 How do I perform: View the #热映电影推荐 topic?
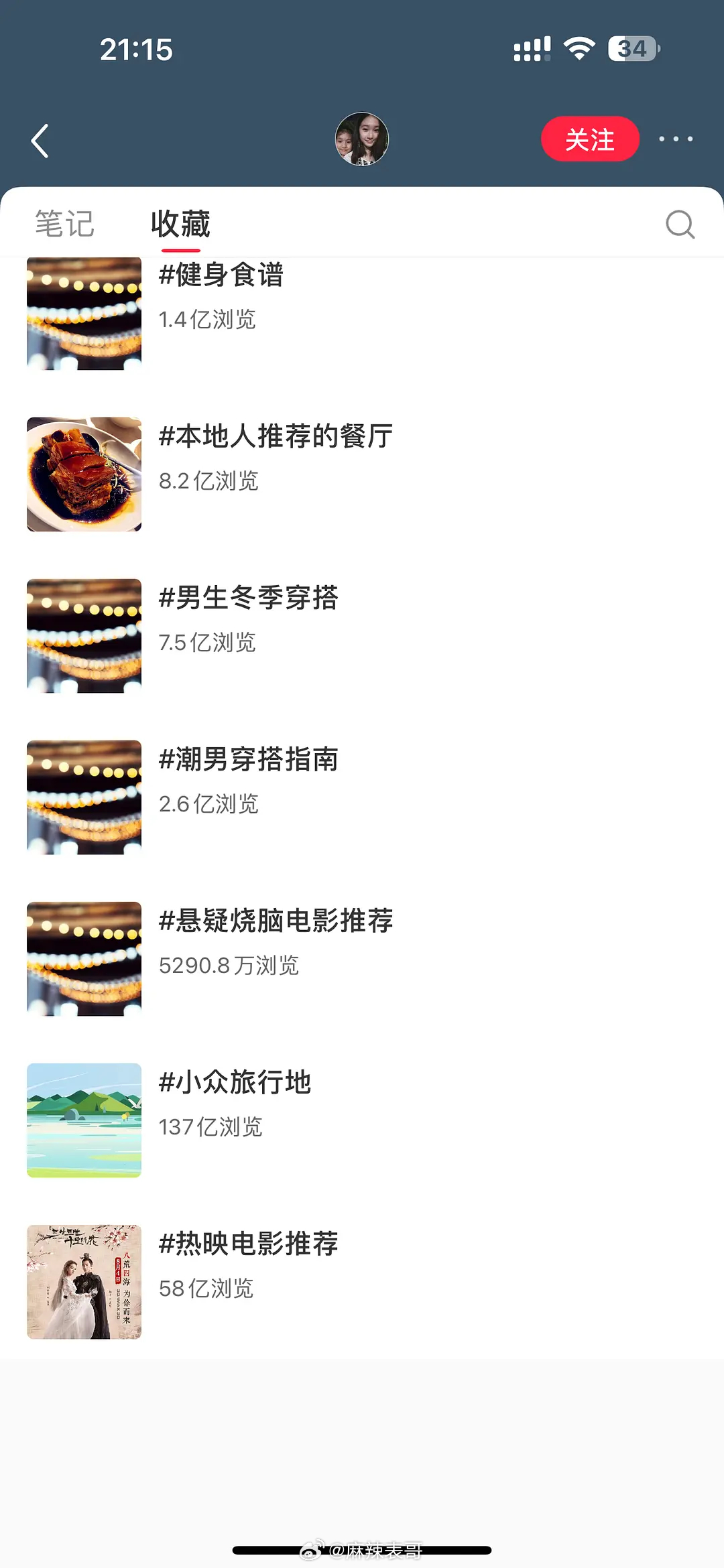[x=248, y=1244]
